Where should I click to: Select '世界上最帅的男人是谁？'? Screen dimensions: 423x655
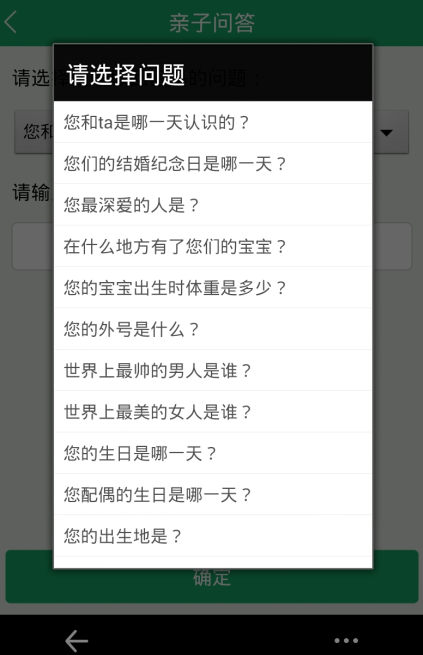[213, 370]
